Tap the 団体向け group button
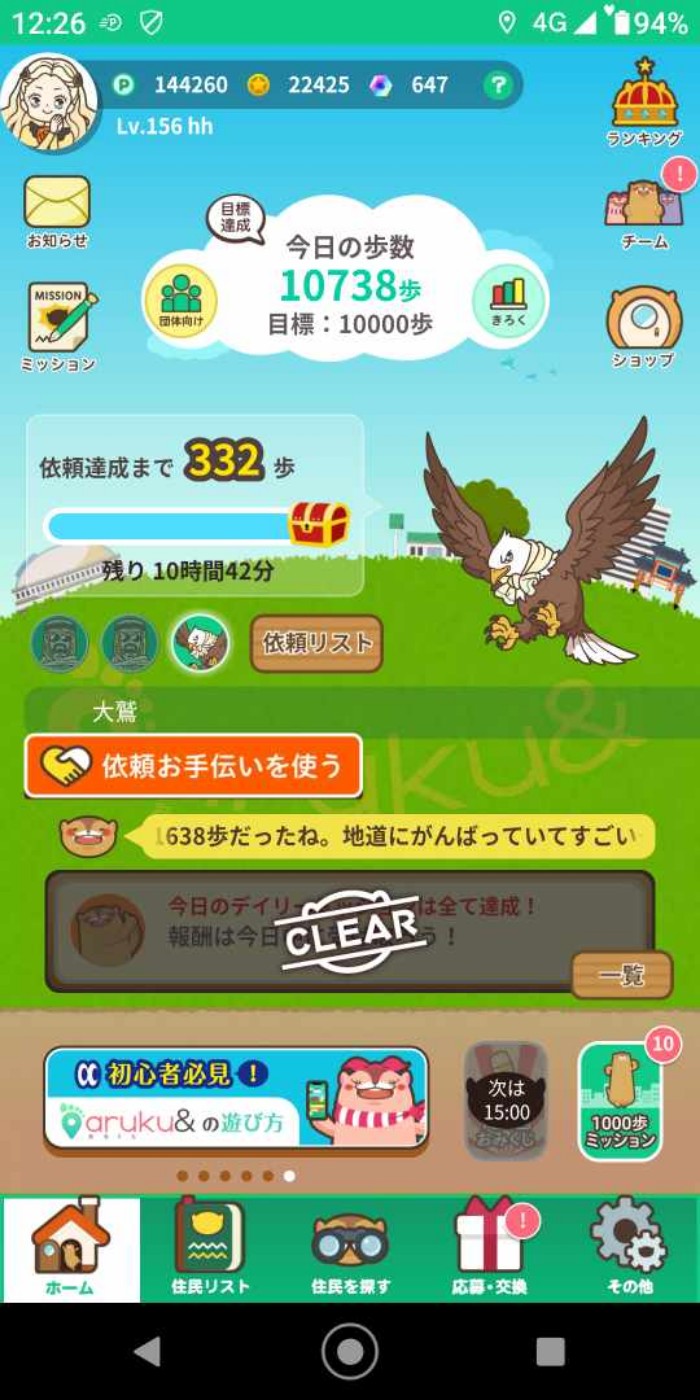 pyautogui.click(x=181, y=300)
